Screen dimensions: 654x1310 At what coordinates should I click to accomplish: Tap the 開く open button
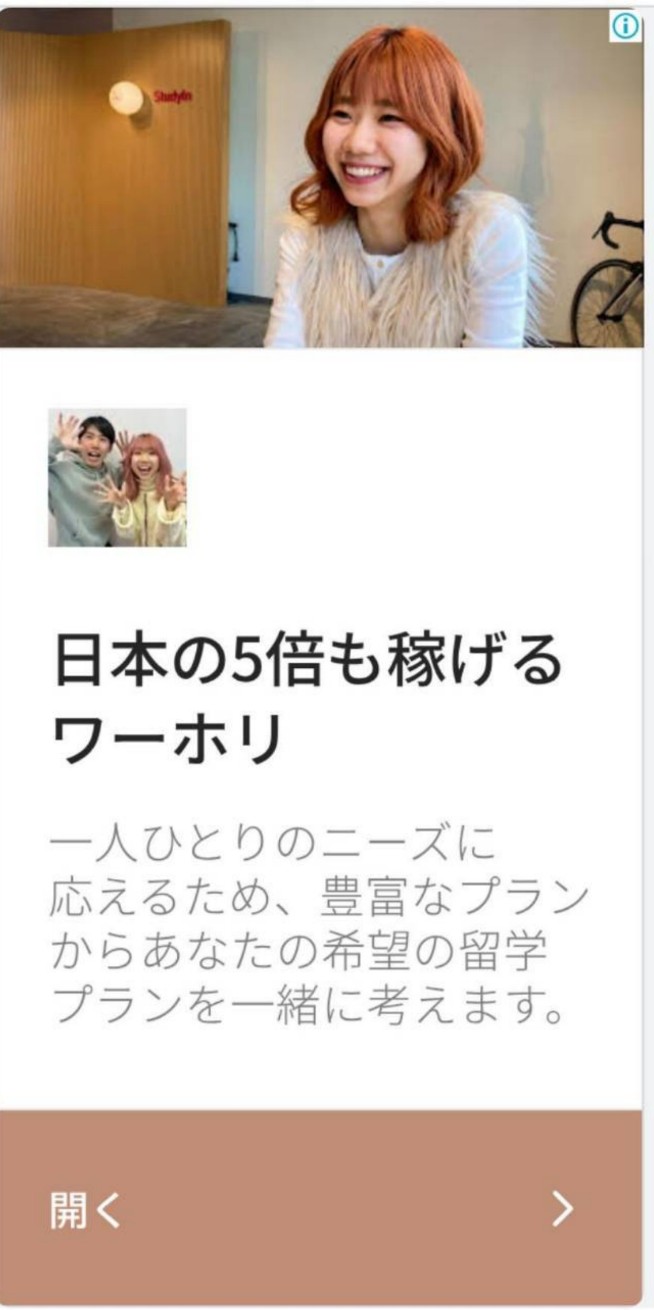pyautogui.click(x=320, y=1208)
